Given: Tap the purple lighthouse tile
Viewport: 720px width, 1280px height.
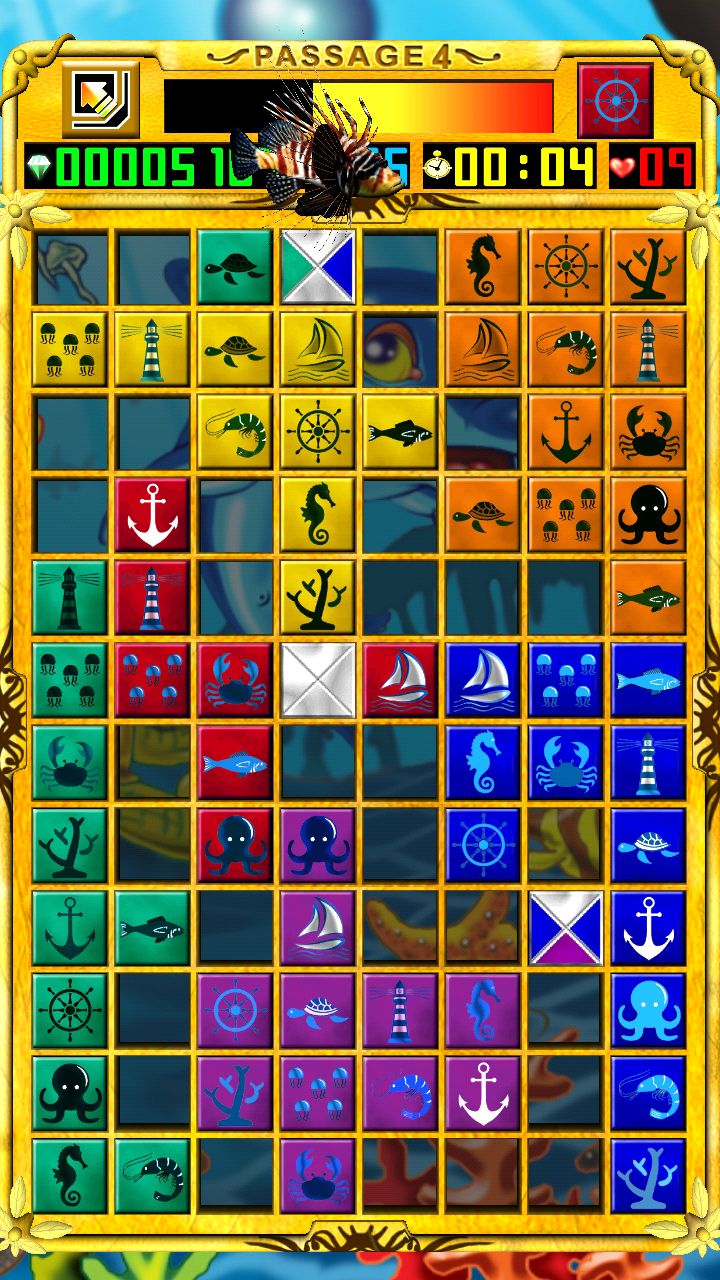Looking at the screenshot, I should pyautogui.click(x=400, y=1011).
